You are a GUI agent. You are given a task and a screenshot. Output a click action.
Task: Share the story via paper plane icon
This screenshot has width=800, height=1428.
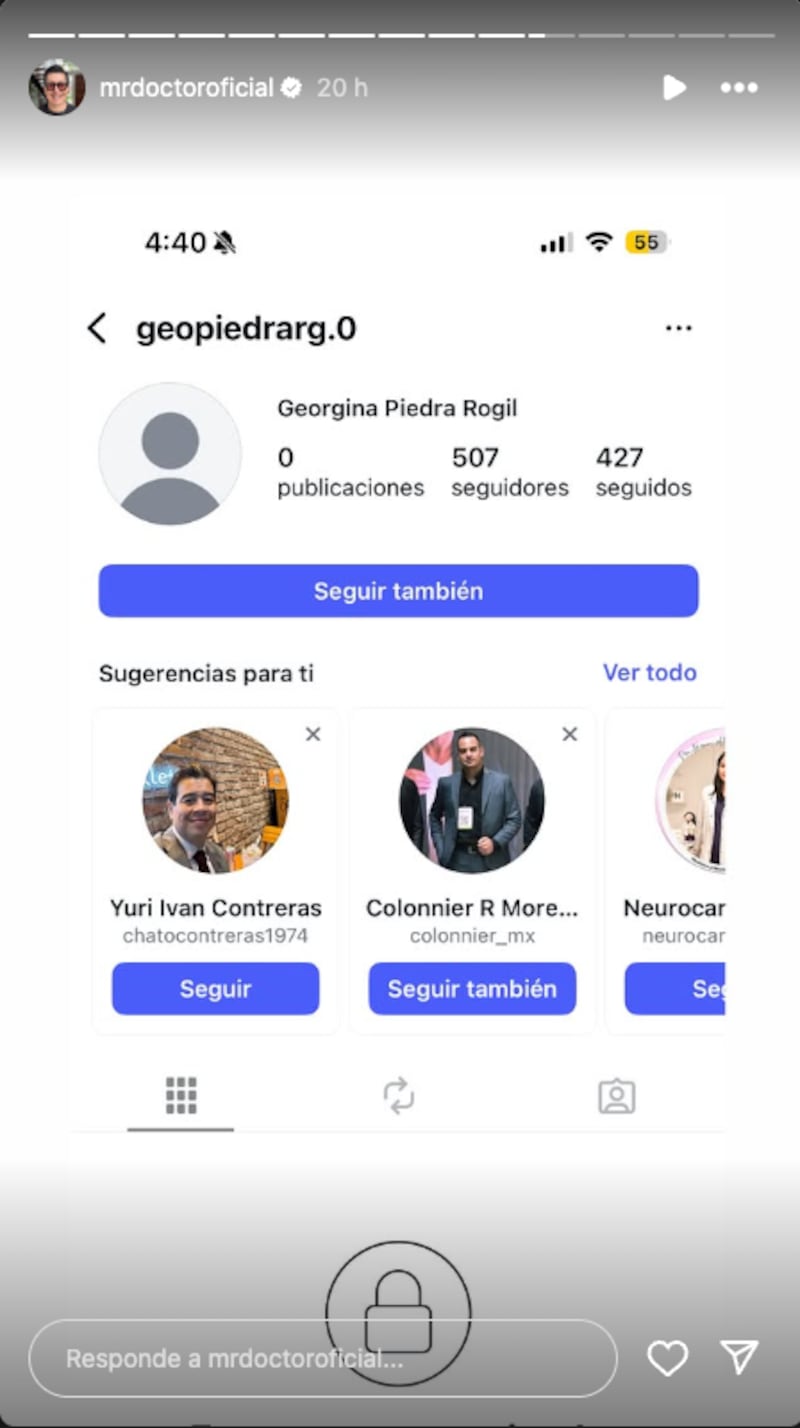[739, 1357]
